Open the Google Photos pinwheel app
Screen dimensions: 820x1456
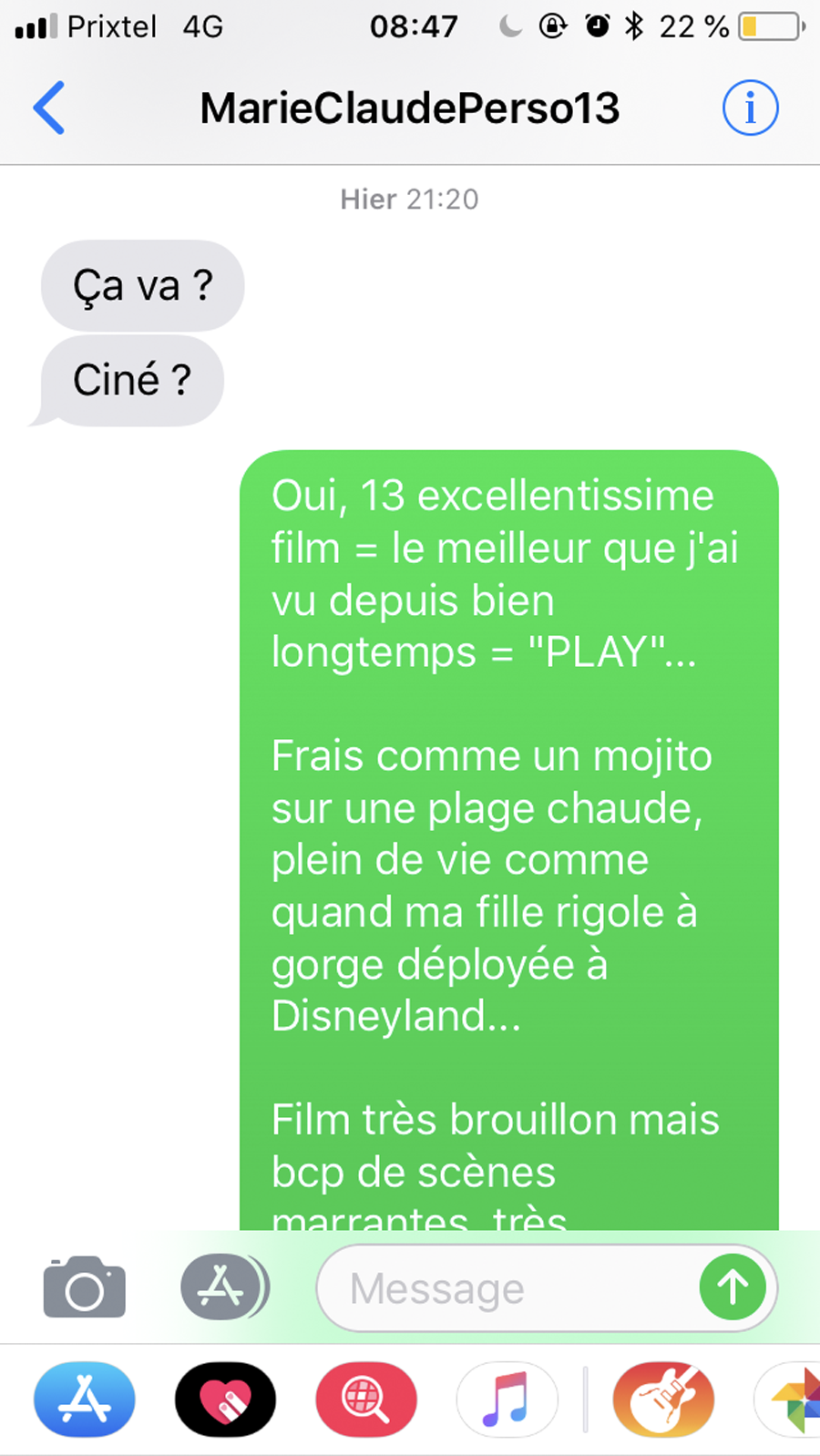789,1399
